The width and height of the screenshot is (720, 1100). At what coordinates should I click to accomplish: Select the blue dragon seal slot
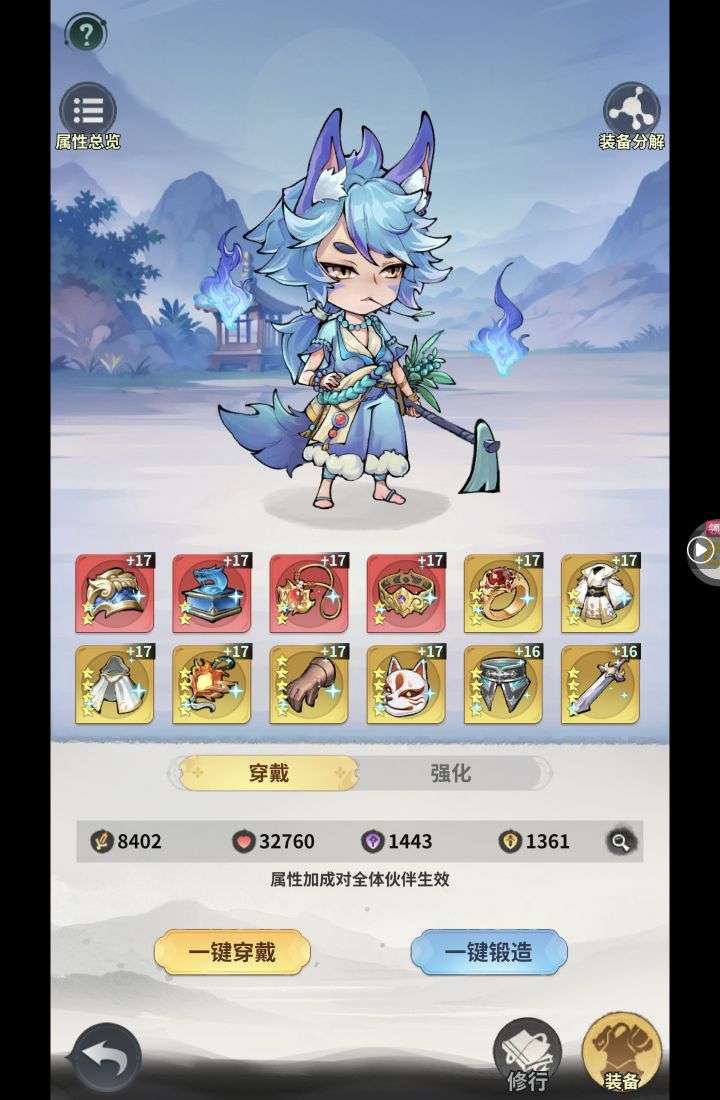(211, 593)
